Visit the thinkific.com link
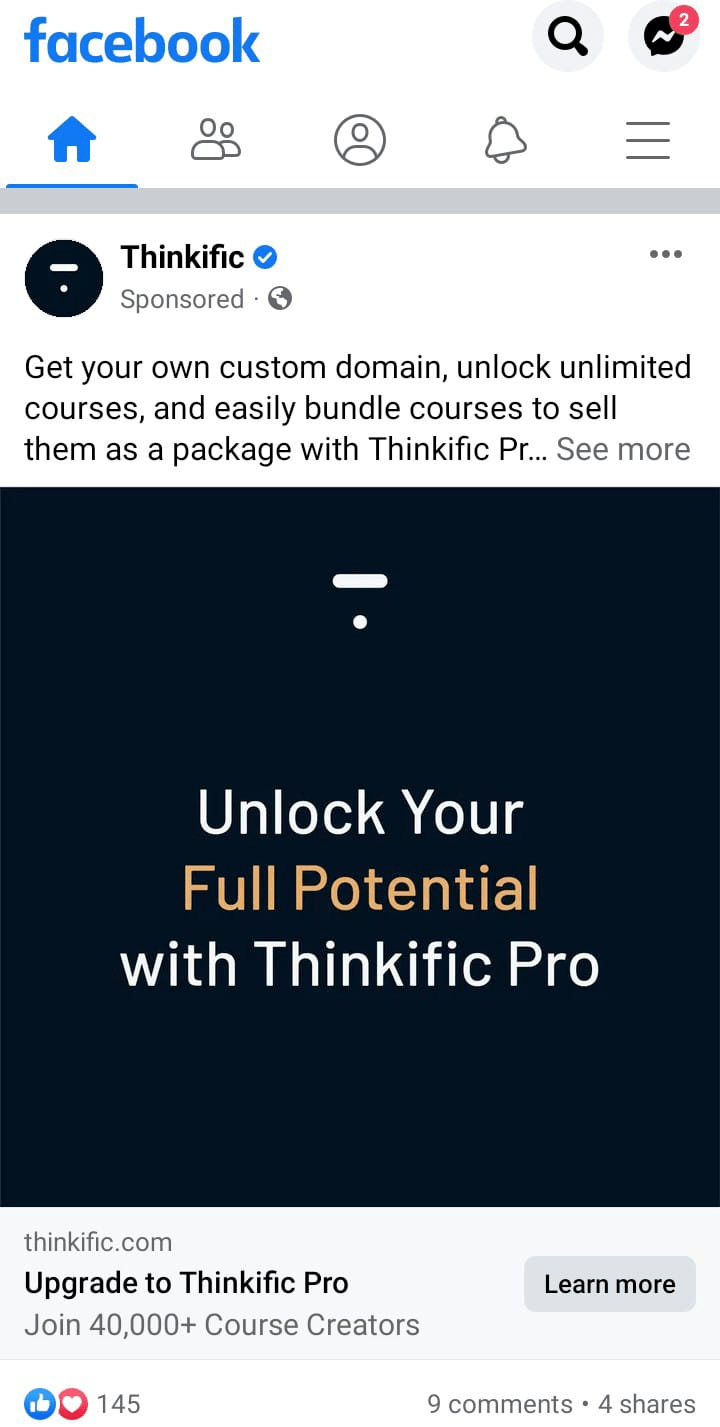The width and height of the screenshot is (720, 1427). [x=97, y=1241]
